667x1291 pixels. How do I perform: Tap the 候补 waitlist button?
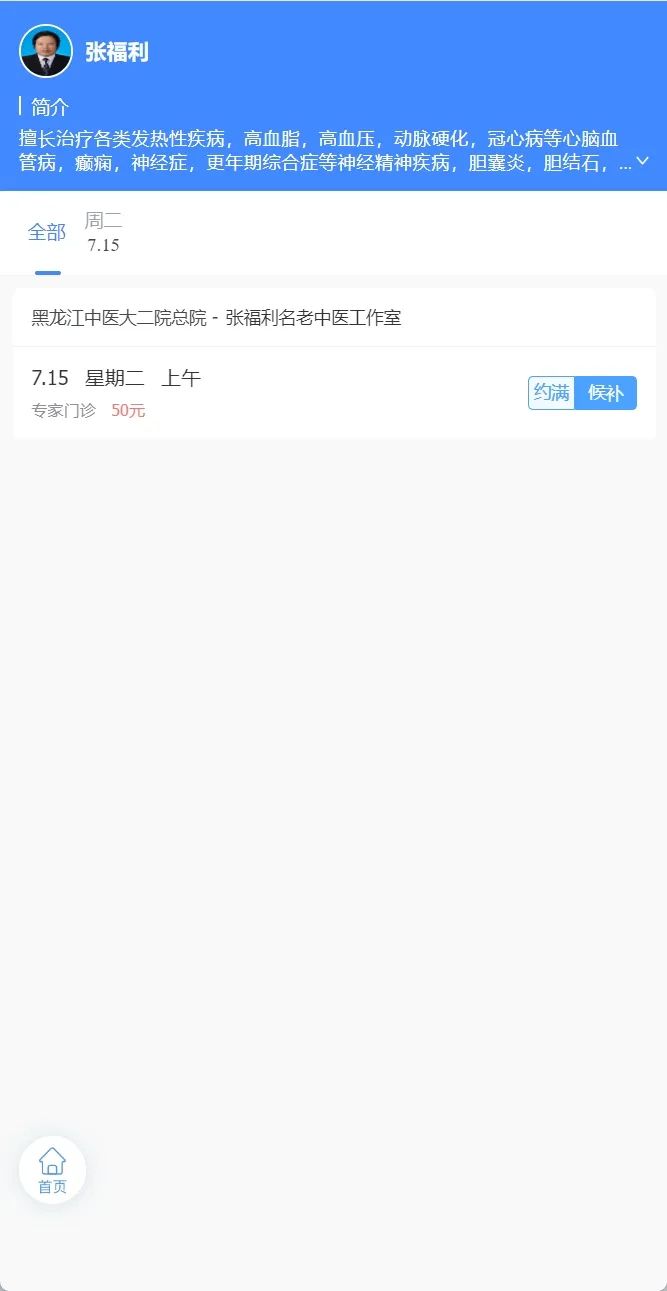point(606,393)
